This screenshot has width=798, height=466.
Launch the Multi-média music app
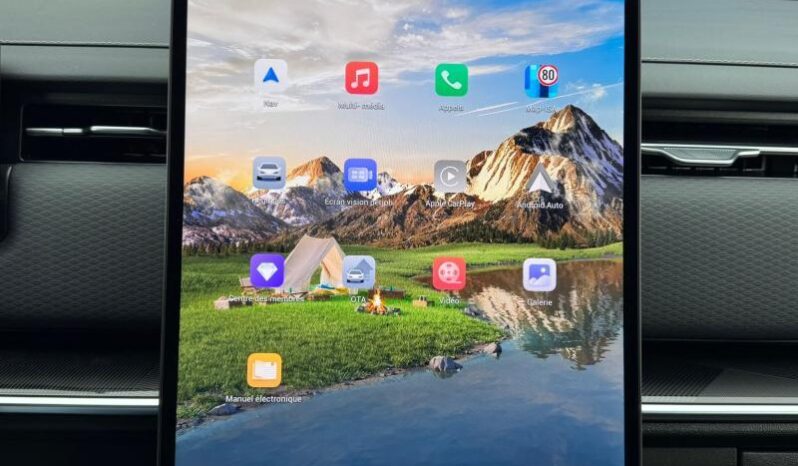361,78
